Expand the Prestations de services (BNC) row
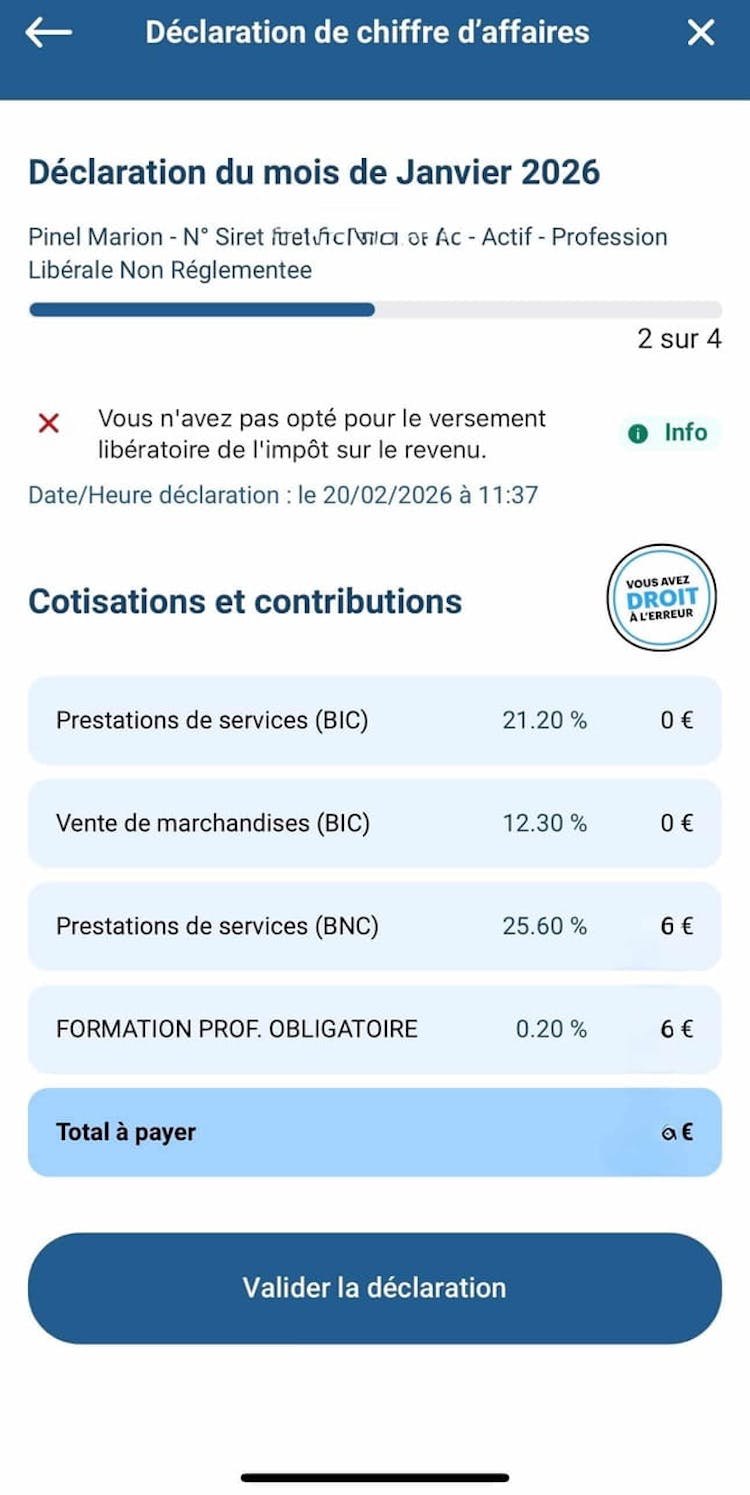 tap(375, 926)
